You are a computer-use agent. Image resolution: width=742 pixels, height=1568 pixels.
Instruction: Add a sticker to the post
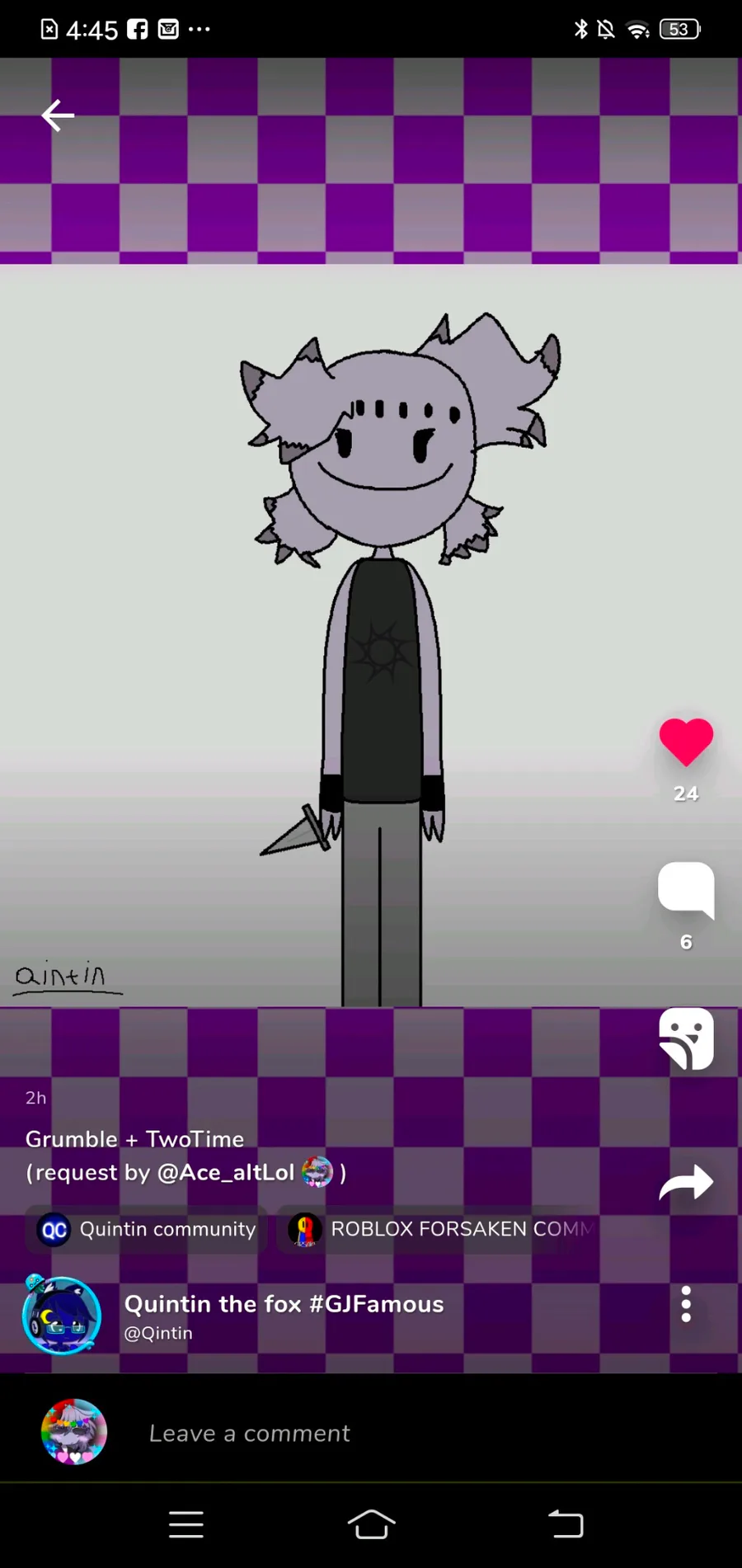point(685,1038)
